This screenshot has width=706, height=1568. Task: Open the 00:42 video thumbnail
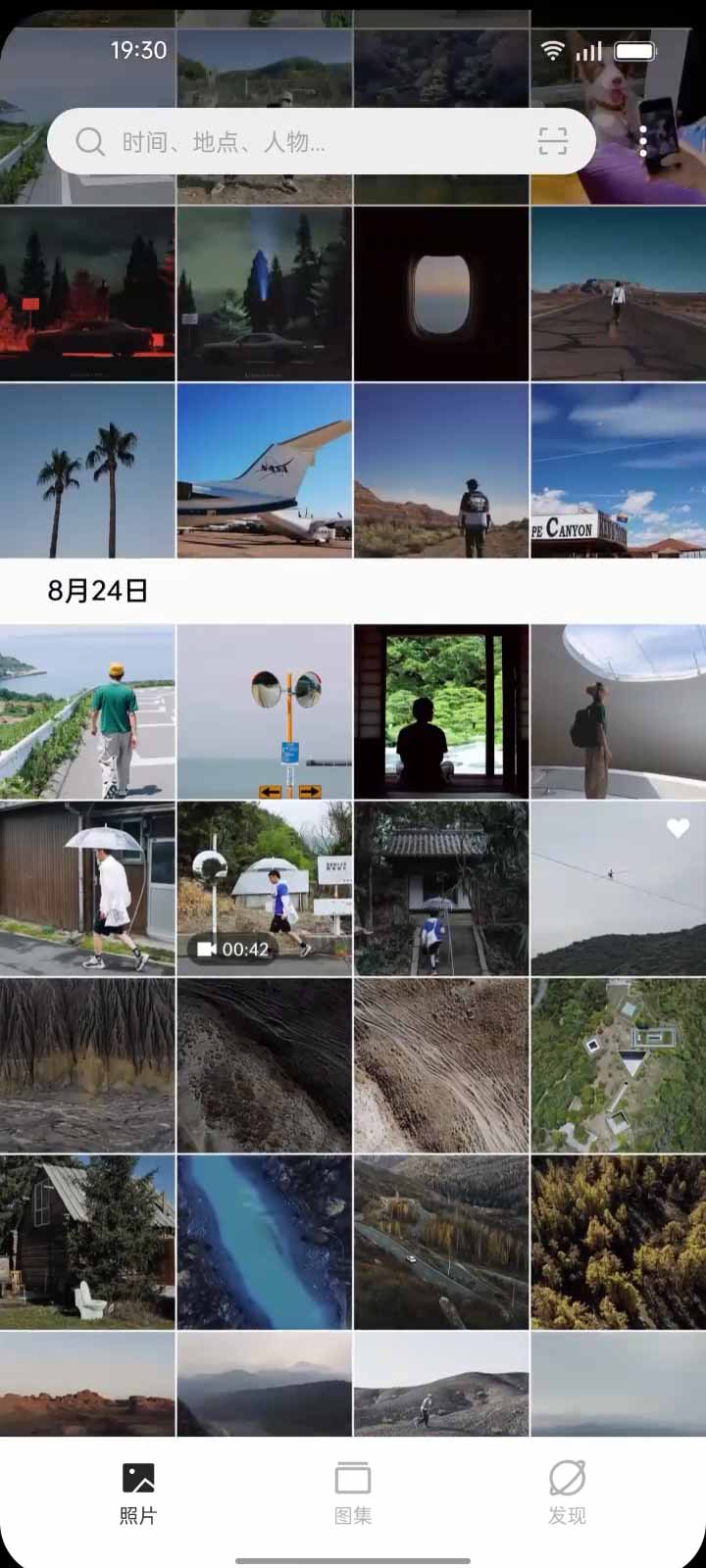[x=264, y=888]
